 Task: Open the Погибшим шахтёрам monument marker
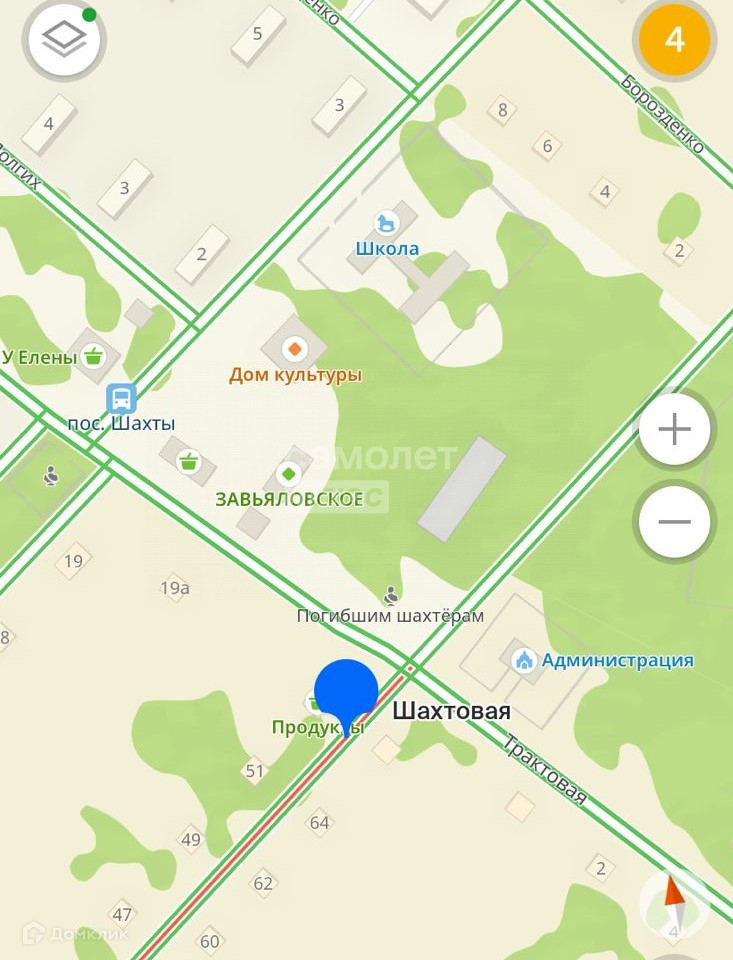(391, 596)
